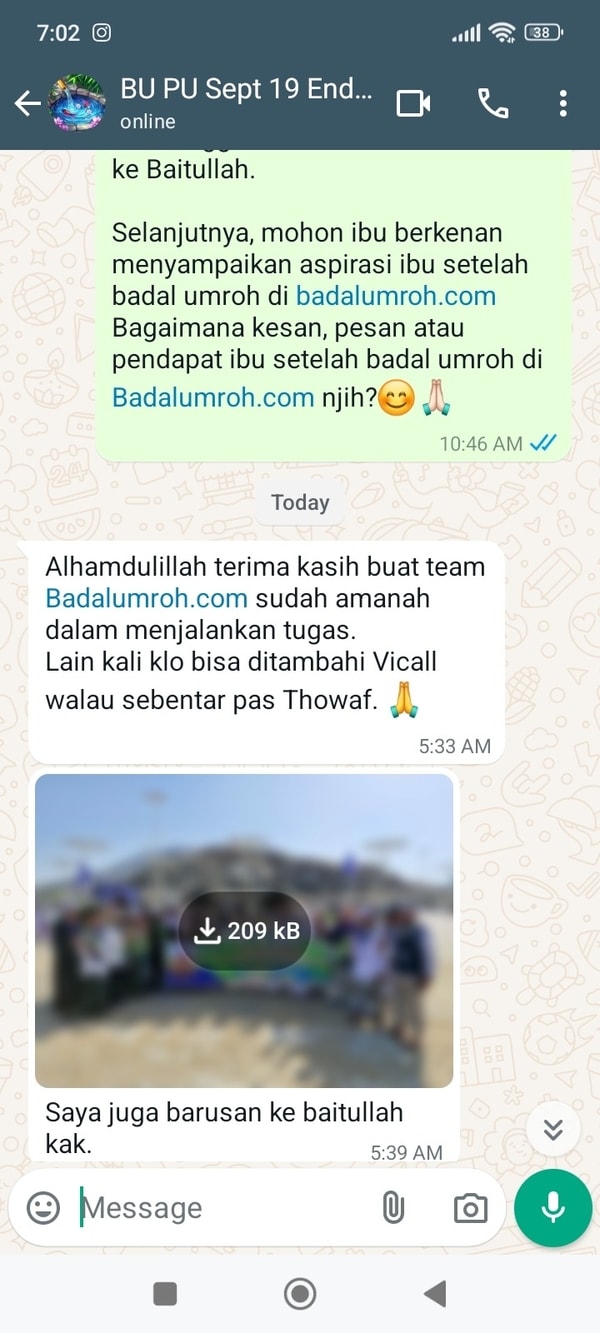
Task: Open the emoji picker
Action: (43, 1208)
